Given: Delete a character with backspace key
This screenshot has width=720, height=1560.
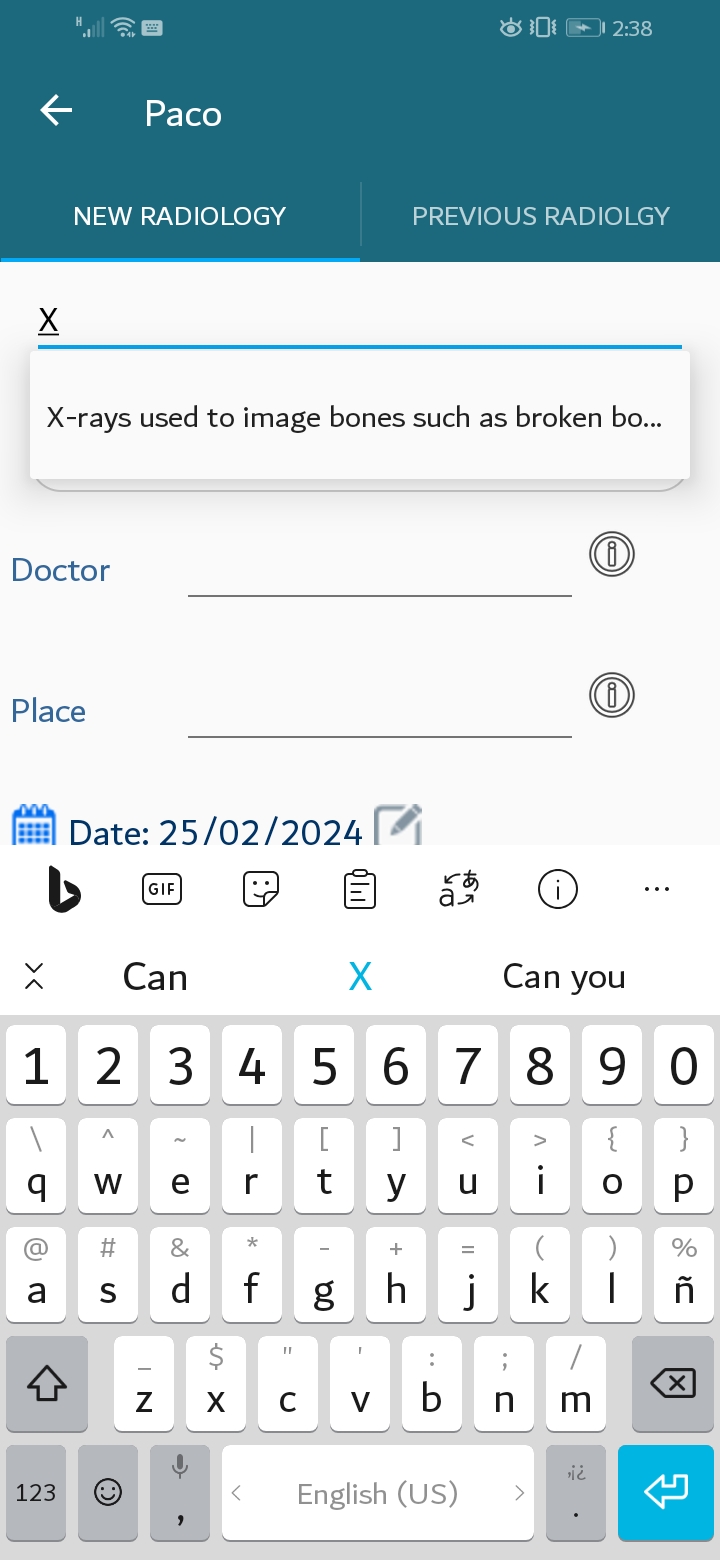Looking at the screenshot, I should point(672,1384).
